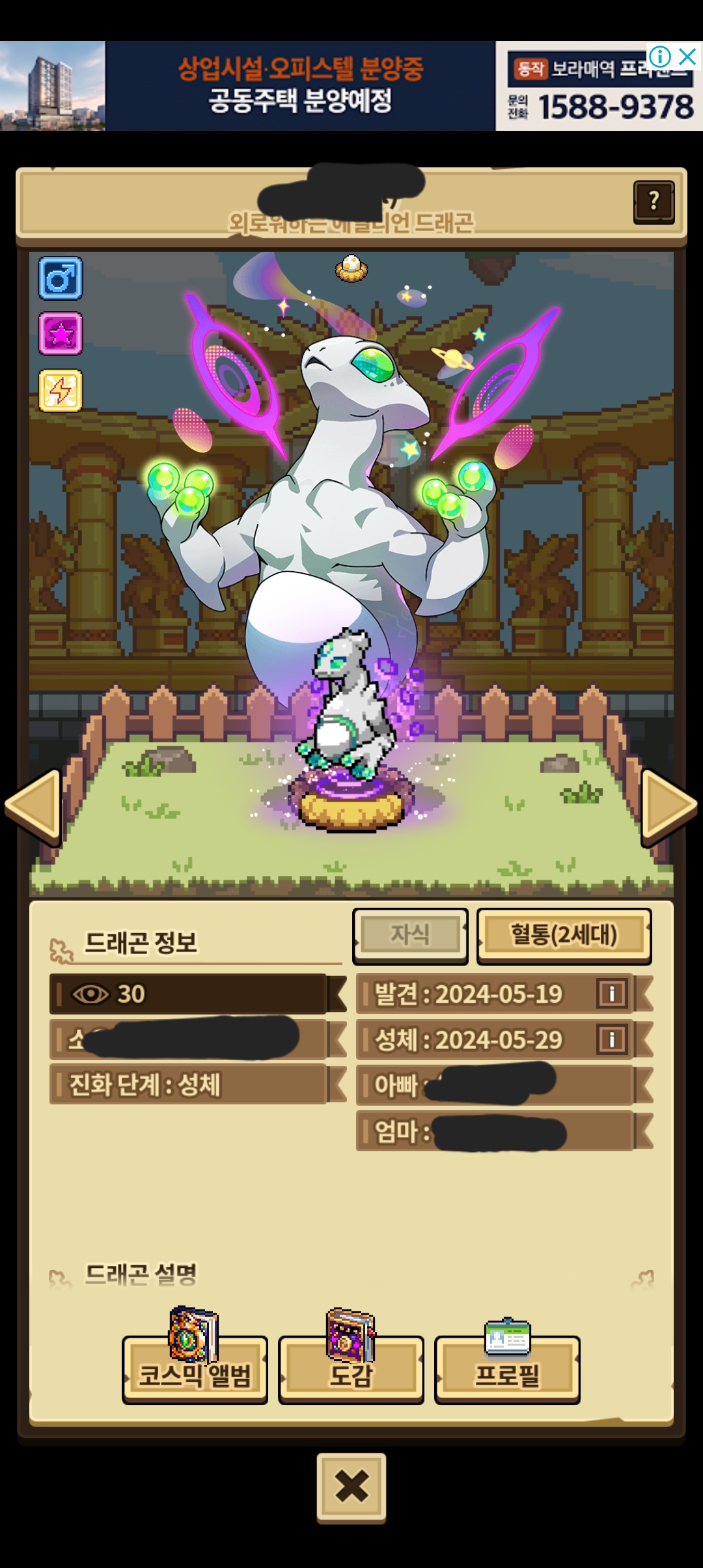Close the dragon info window
The height and width of the screenshot is (1568, 703).
[351, 1487]
